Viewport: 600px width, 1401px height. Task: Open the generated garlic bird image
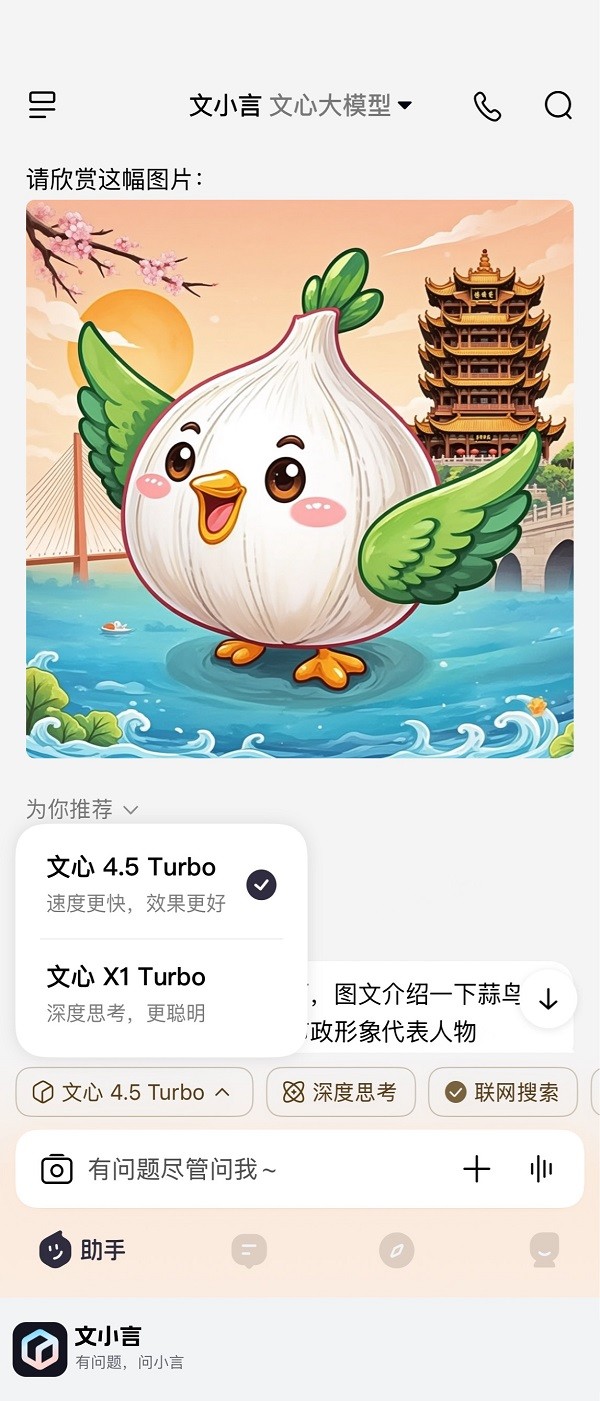tap(300, 478)
